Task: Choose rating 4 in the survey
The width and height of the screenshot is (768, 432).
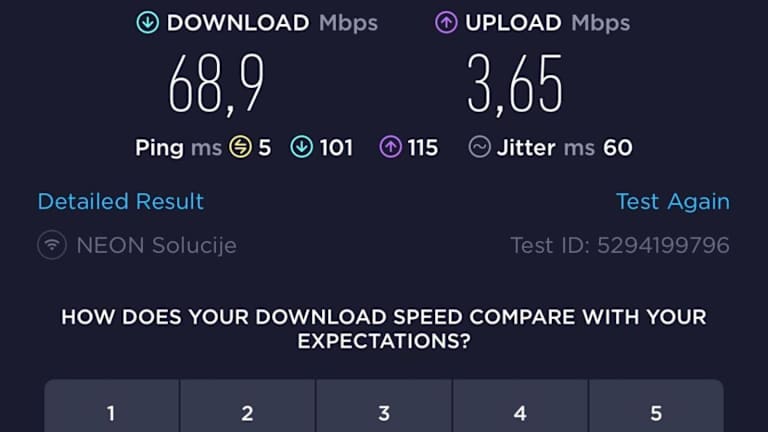Action: (x=520, y=412)
